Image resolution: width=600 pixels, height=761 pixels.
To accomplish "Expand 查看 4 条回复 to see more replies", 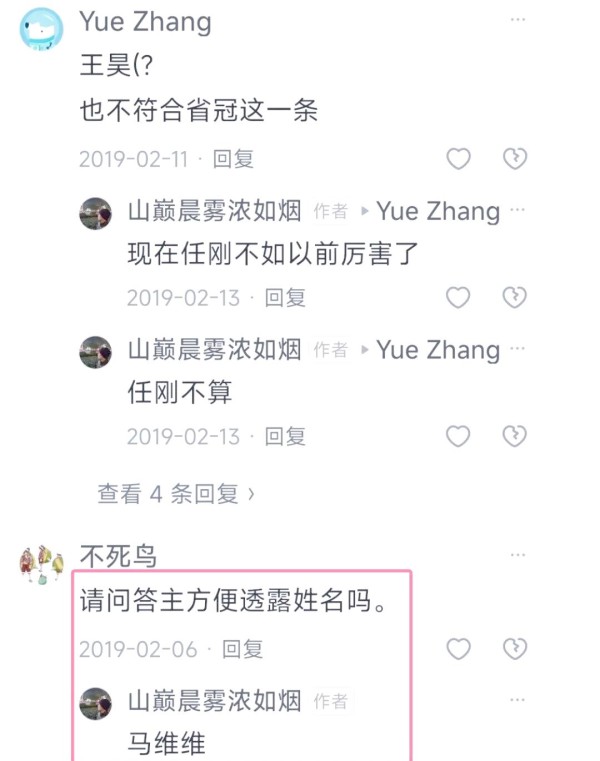I will pos(176,494).
